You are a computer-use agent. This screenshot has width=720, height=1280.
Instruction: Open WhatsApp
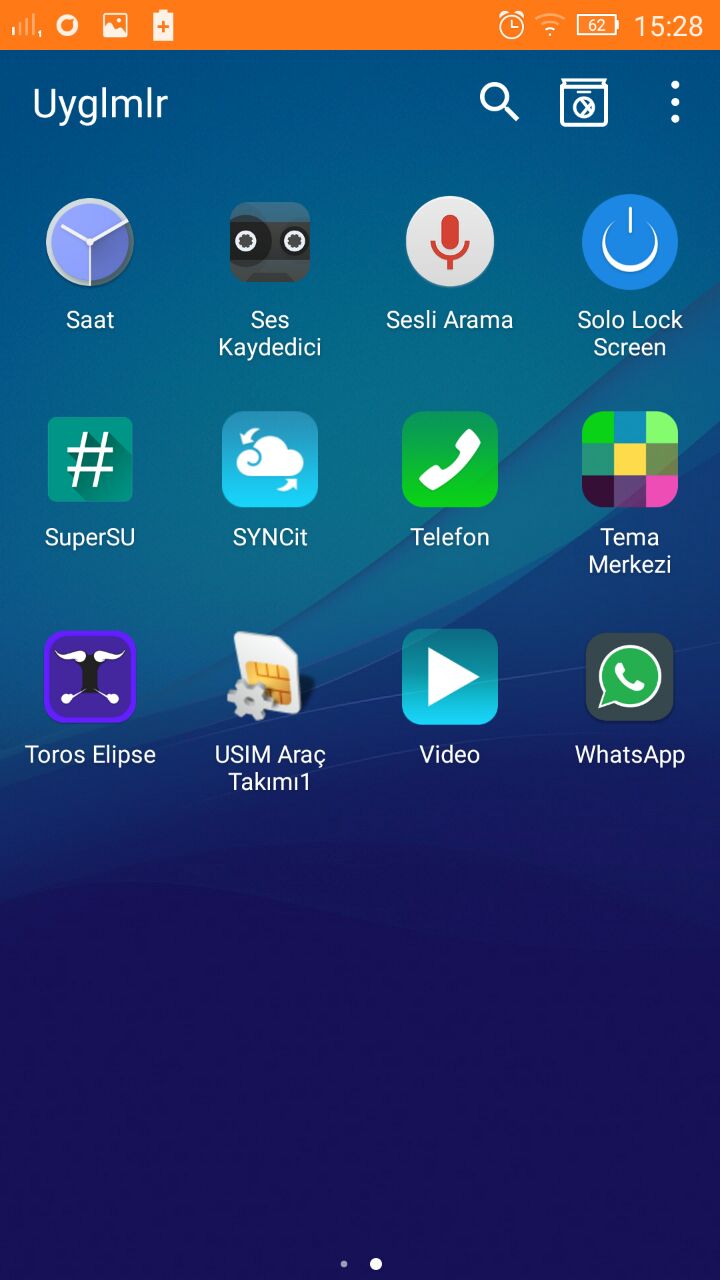click(630, 677)
